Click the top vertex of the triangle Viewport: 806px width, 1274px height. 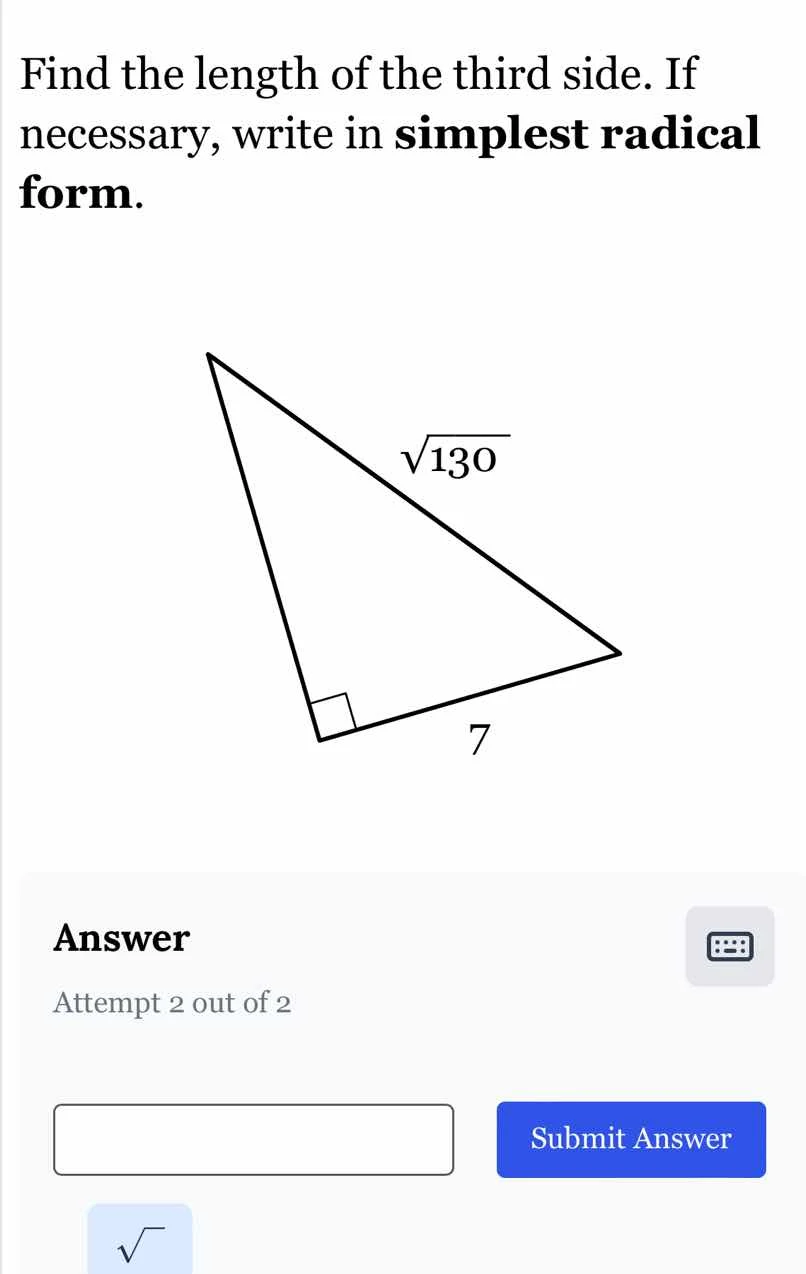(210, 354)
